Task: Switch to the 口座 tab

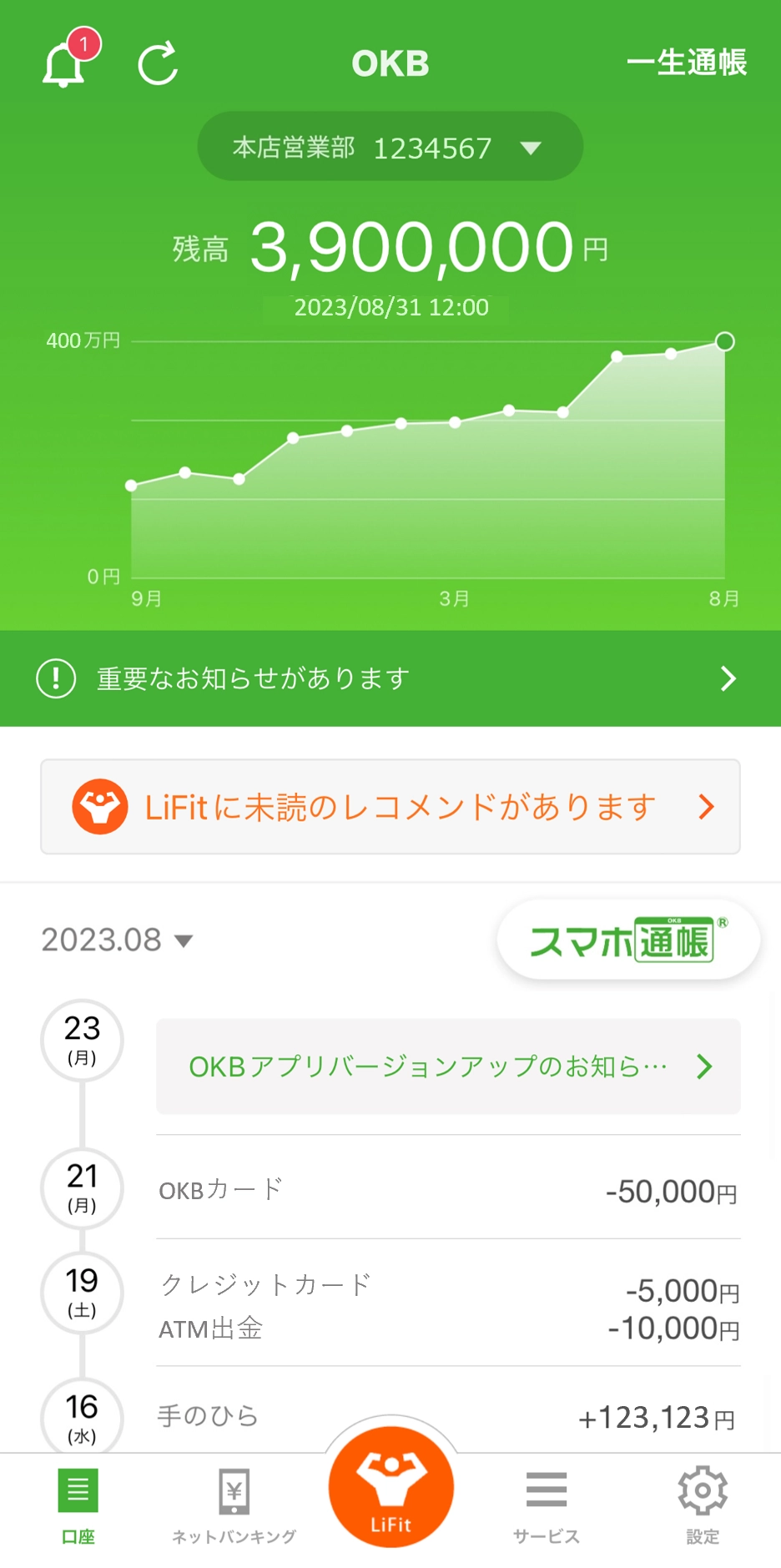Action: pyautogui.click(x=78, y=1504)
